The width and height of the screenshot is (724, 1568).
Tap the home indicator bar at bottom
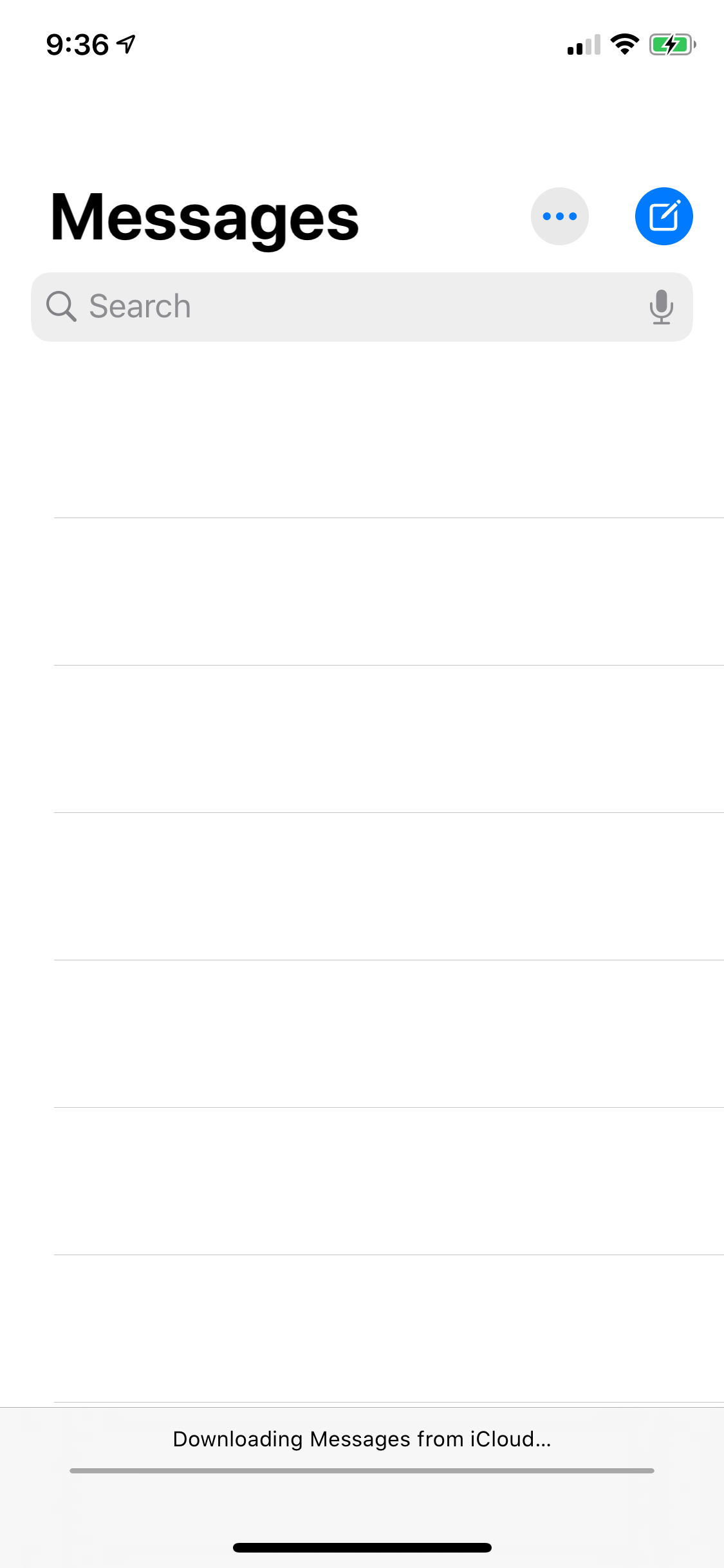coord(362,1547)
